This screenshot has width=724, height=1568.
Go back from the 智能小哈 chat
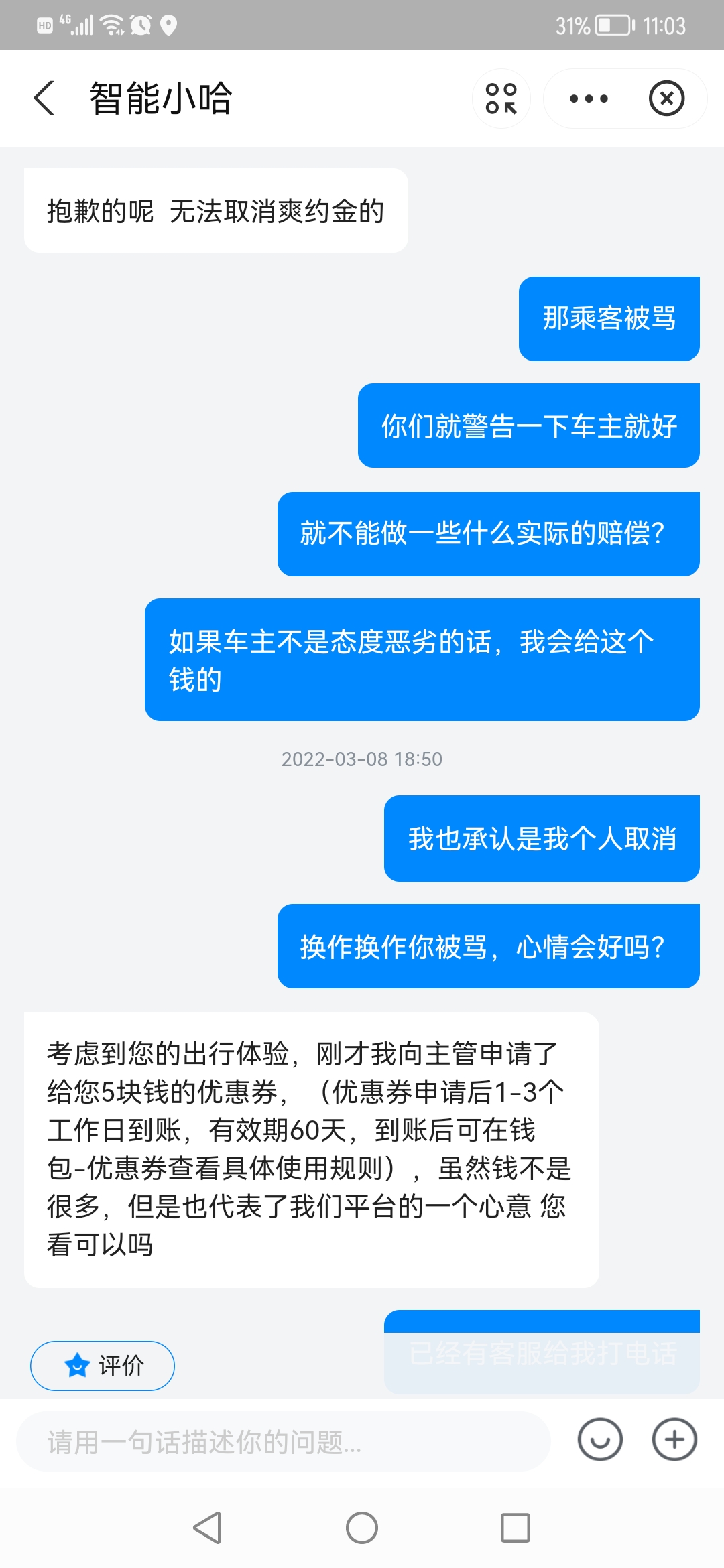(44, 99)
